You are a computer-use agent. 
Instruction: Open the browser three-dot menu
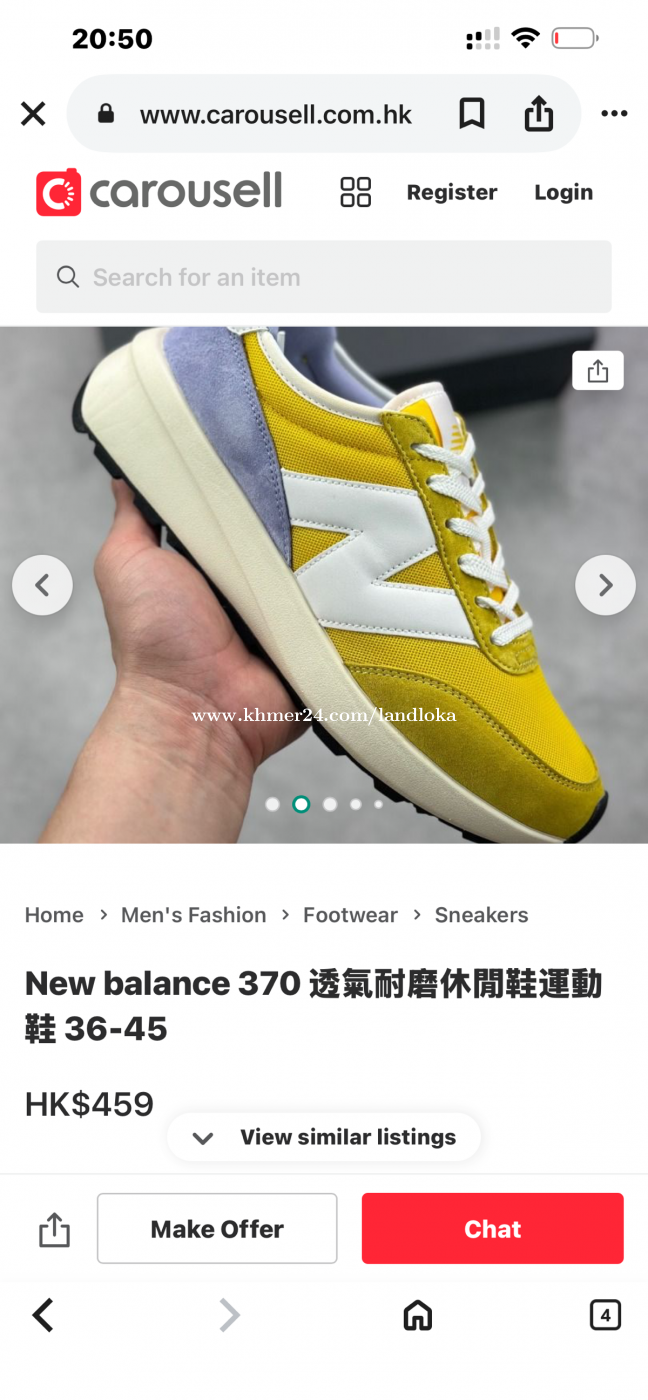coord(613,114)
